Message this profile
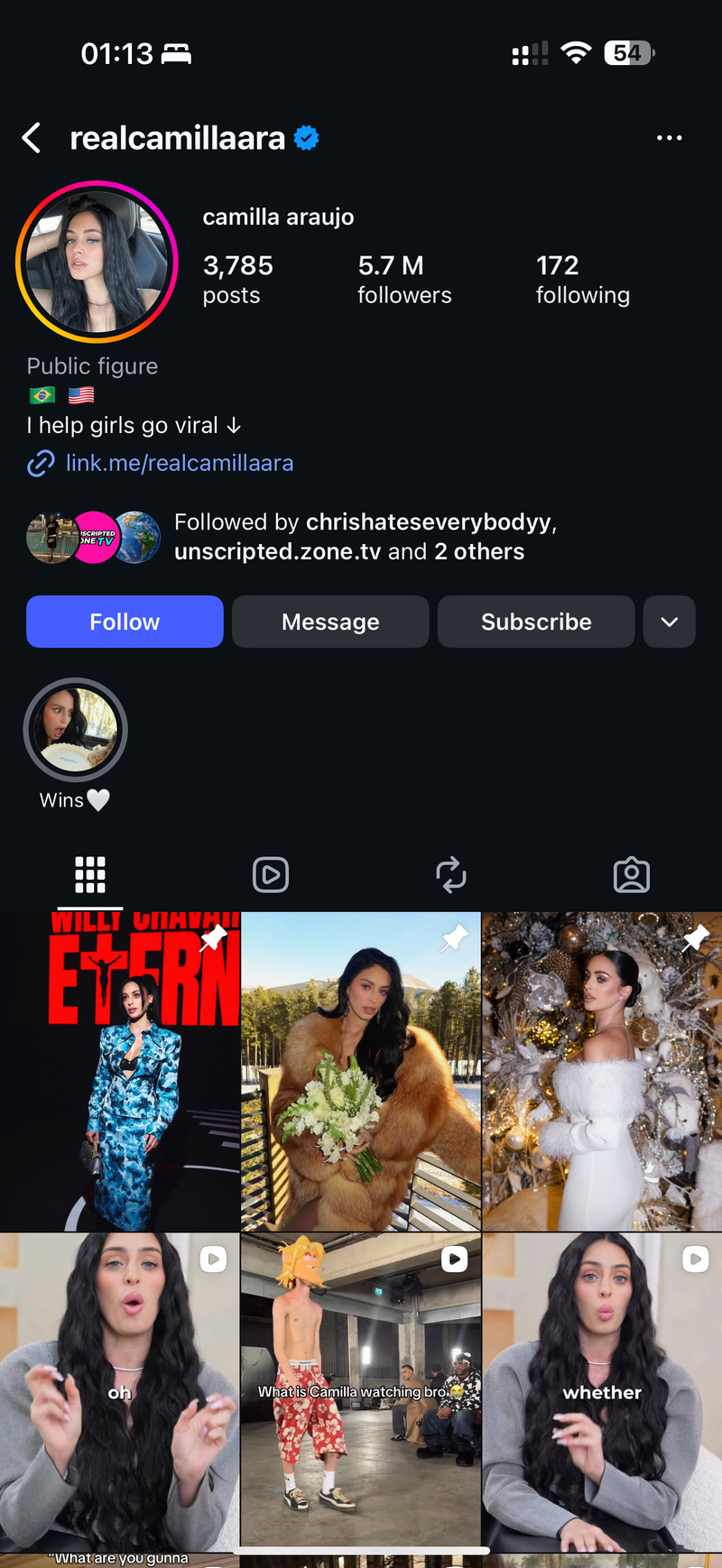The image size is (722, 1568). 330,622
